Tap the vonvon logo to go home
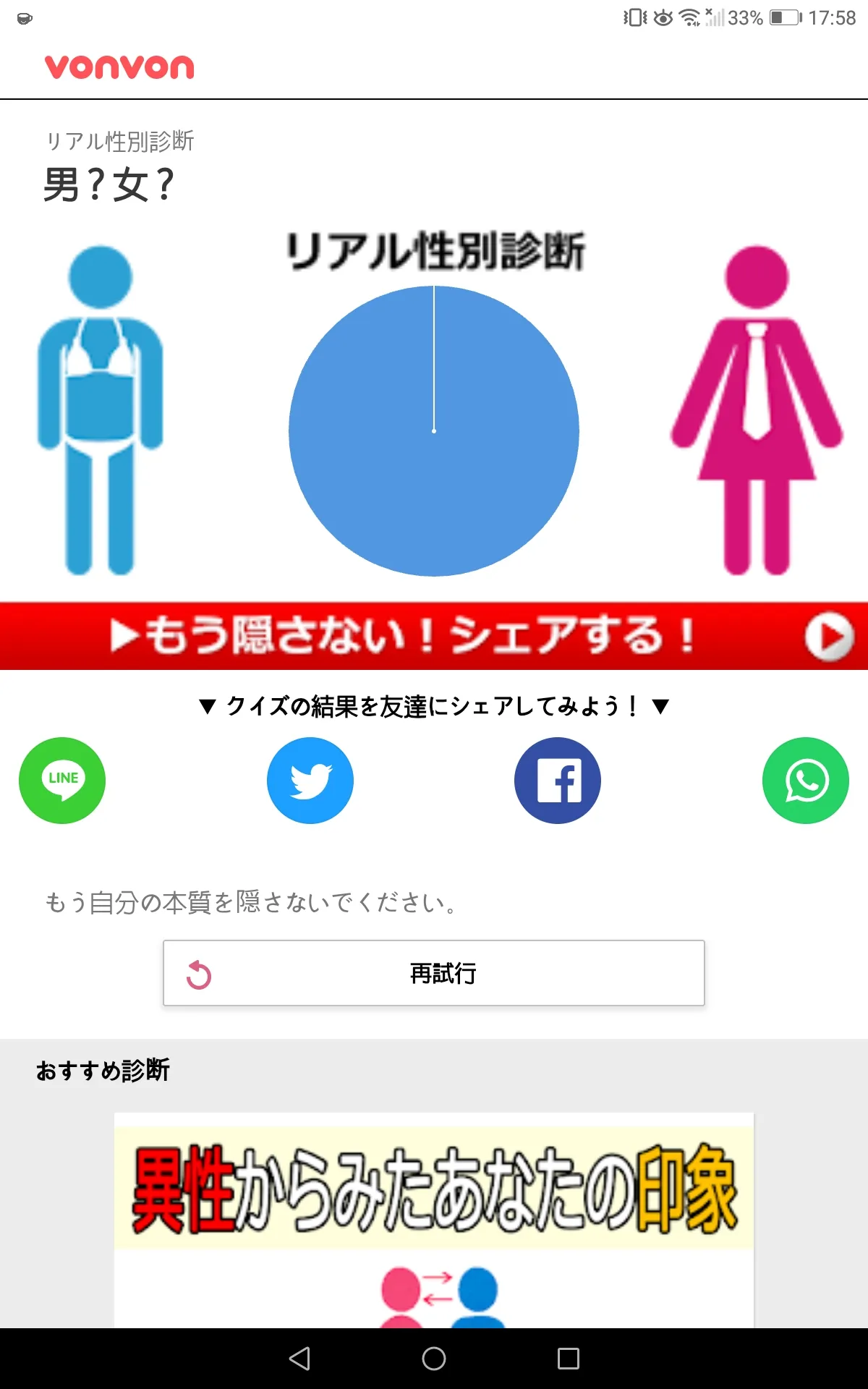 (119, 67)
